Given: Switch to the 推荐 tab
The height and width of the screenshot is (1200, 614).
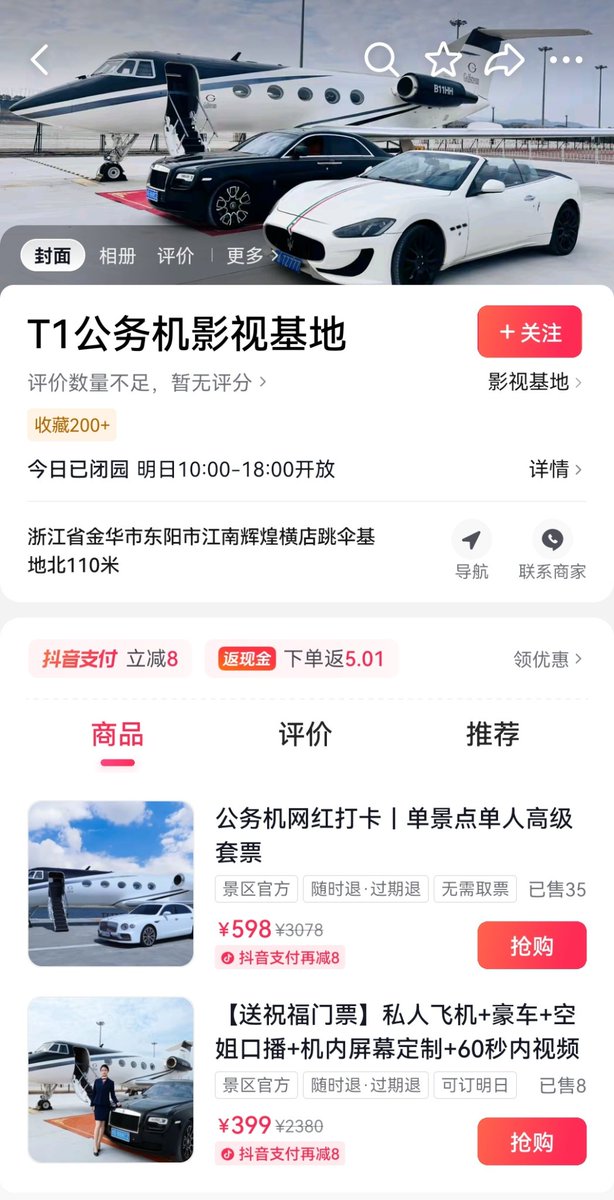Looking at the screenshot, I should coord(493,735).
